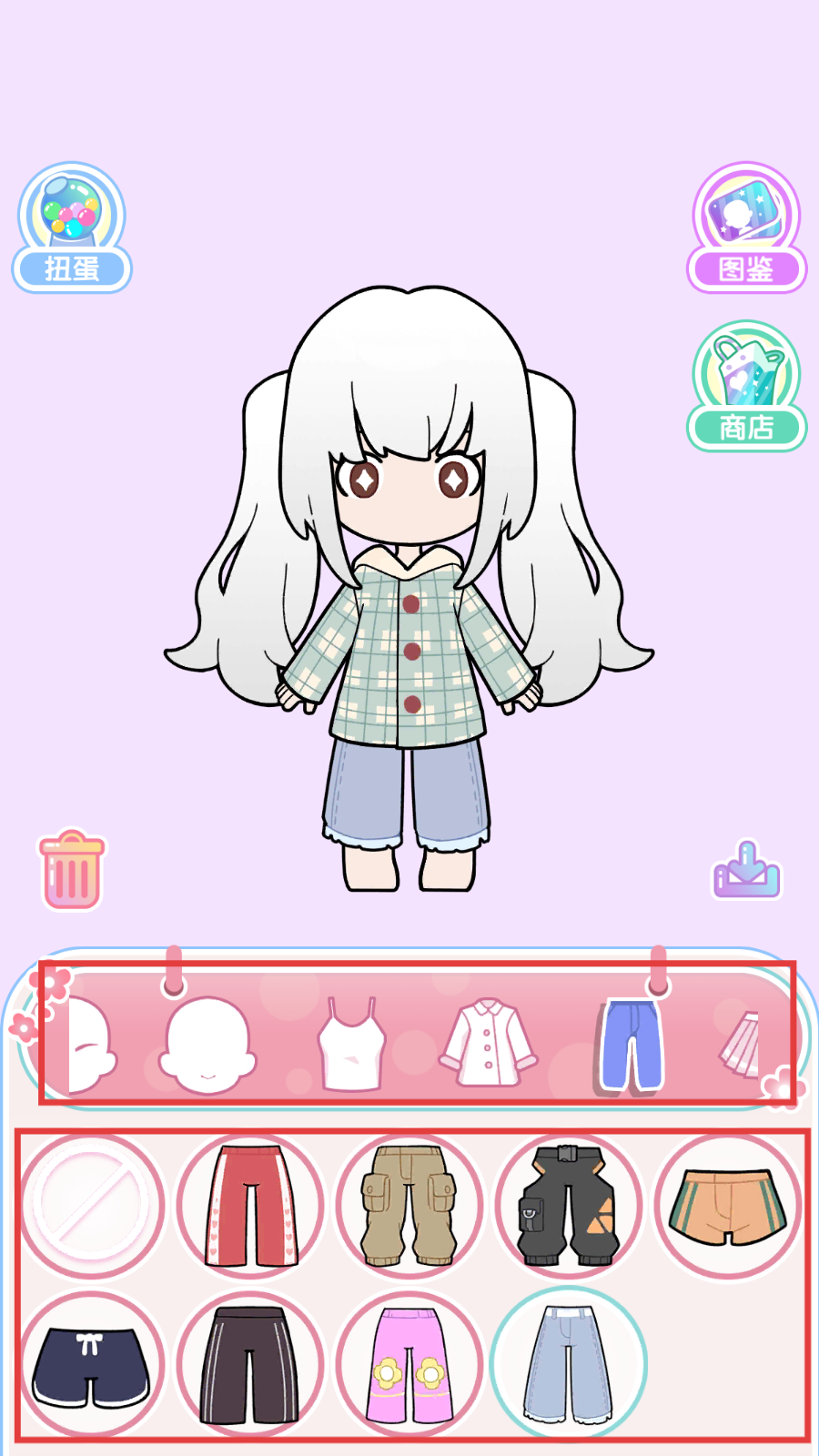
Task: Remove pants with the none option
Action: point(91,1206)
